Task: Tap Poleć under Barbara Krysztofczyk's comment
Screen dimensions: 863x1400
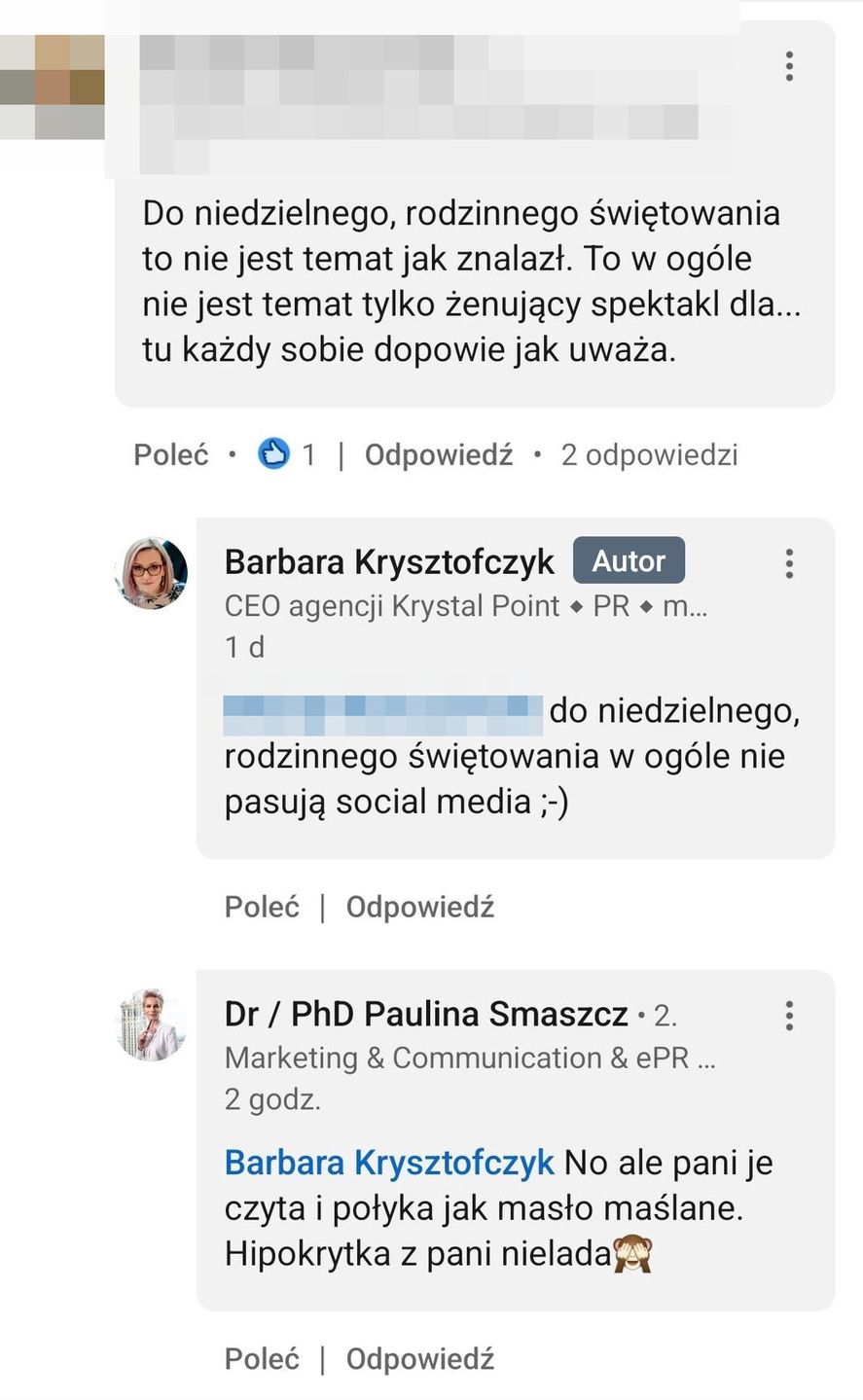Action: (x=262, y=907)
